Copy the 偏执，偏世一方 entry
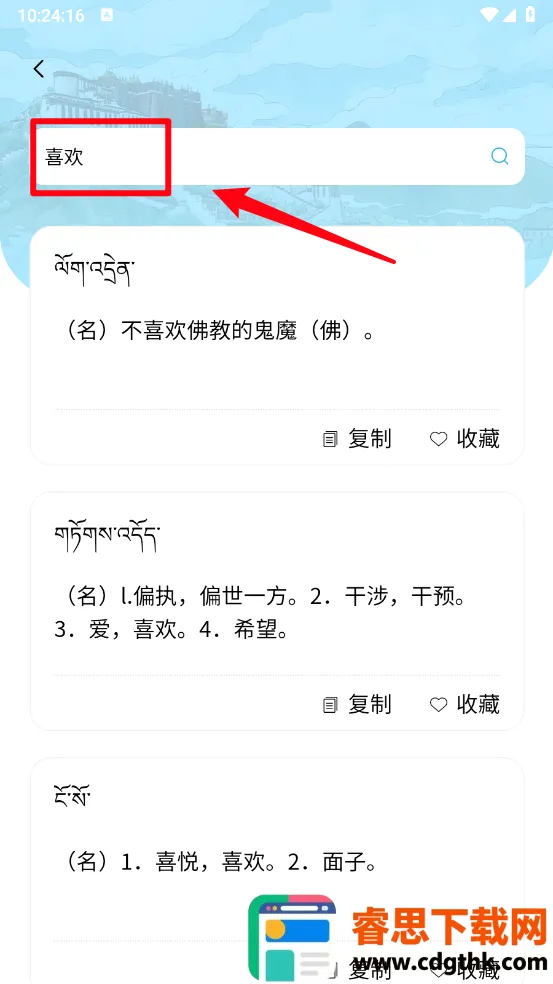This screenshot has height=984, width=553. click(357, 705)
